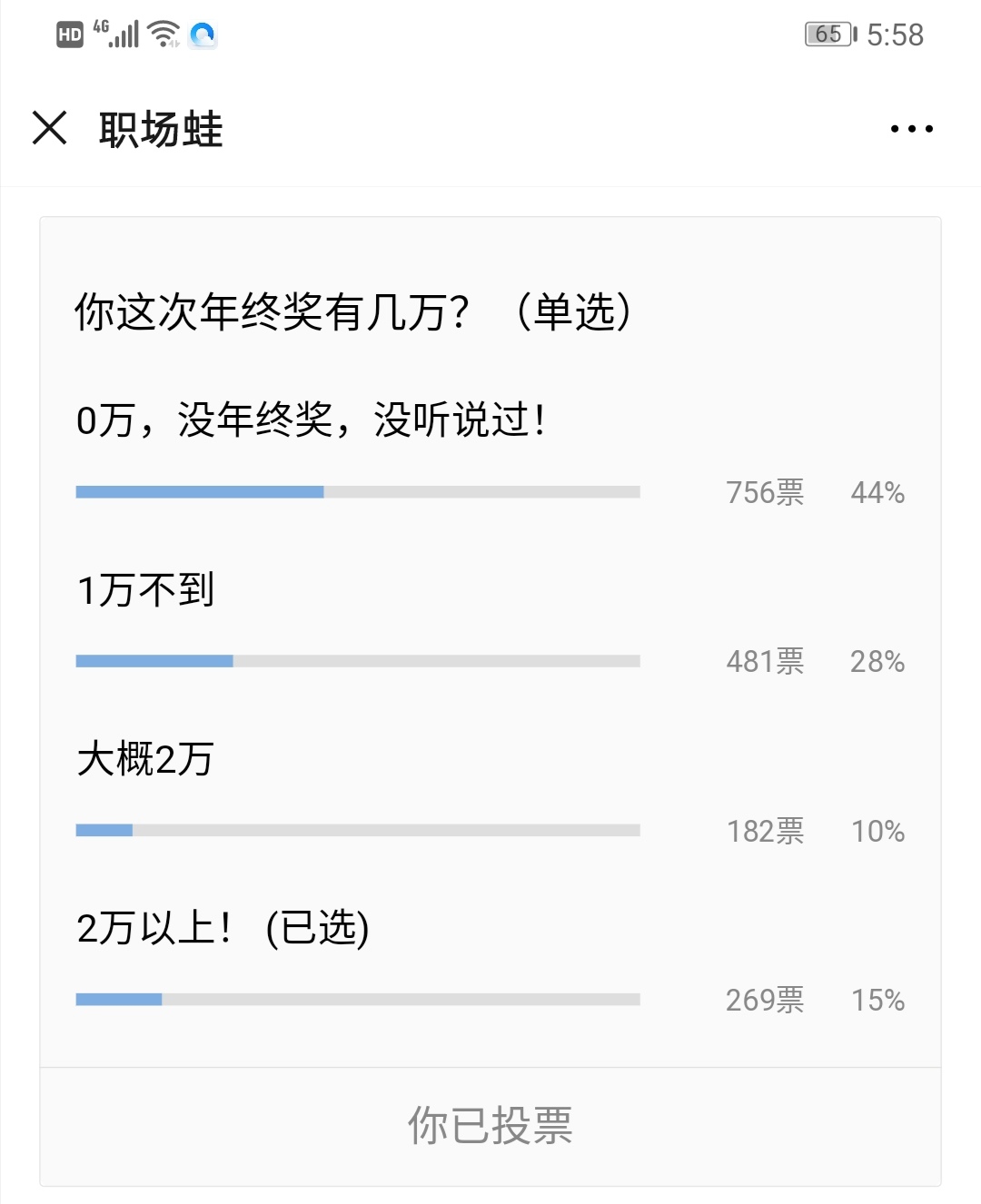
Task: Select the 1万不到 poll option
Action: pos(145,588)
